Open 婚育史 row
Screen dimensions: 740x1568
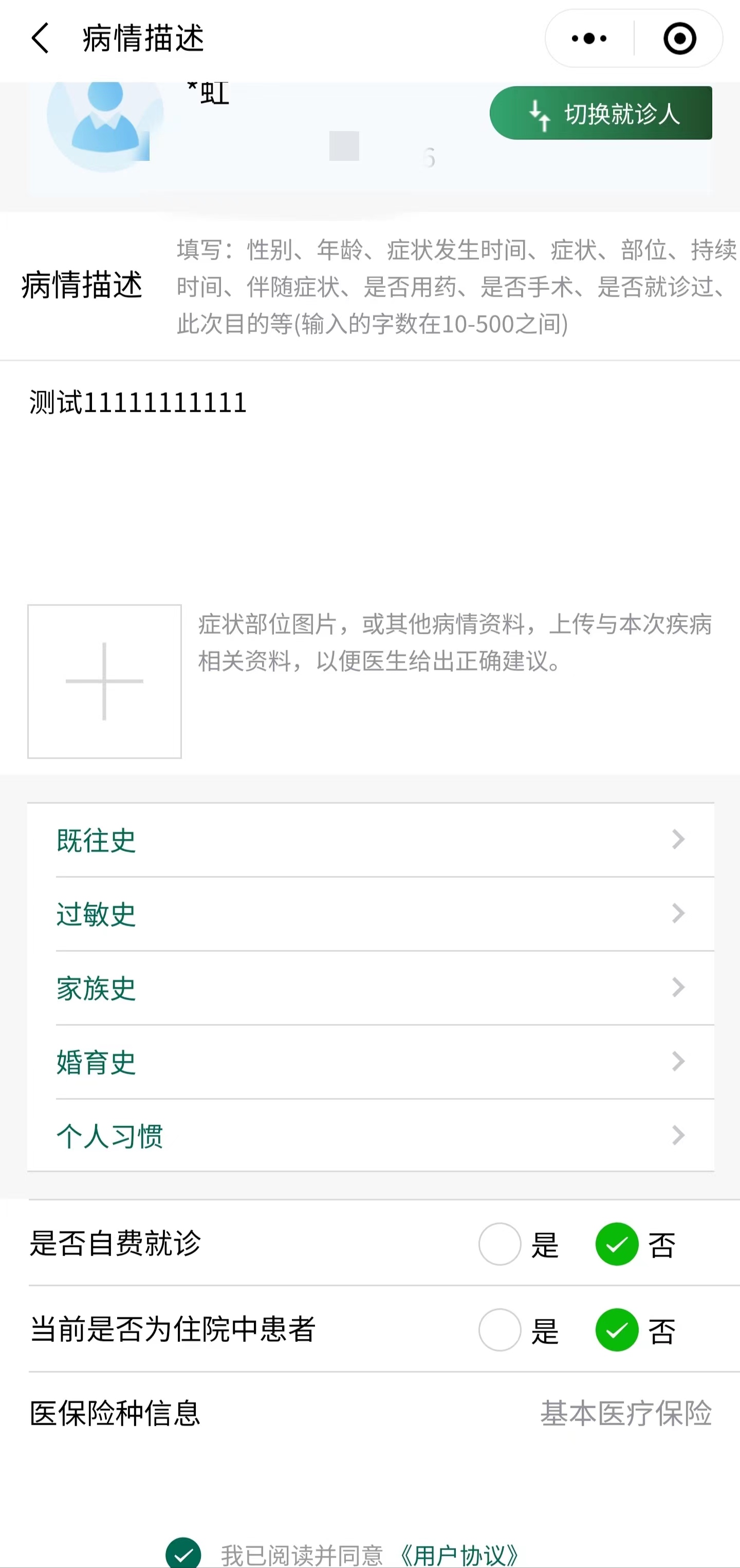(370, 1062)
